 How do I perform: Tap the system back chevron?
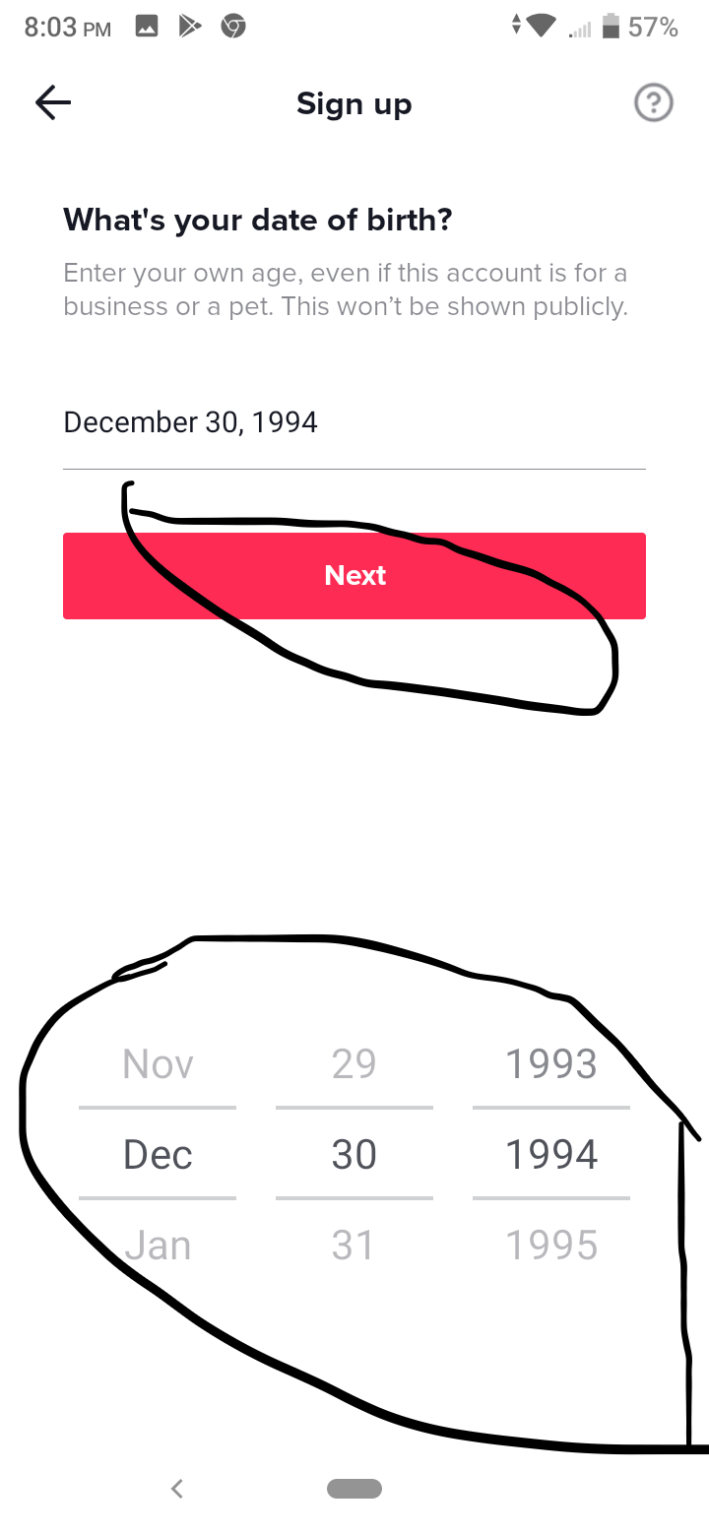[x=177, y=1488]
